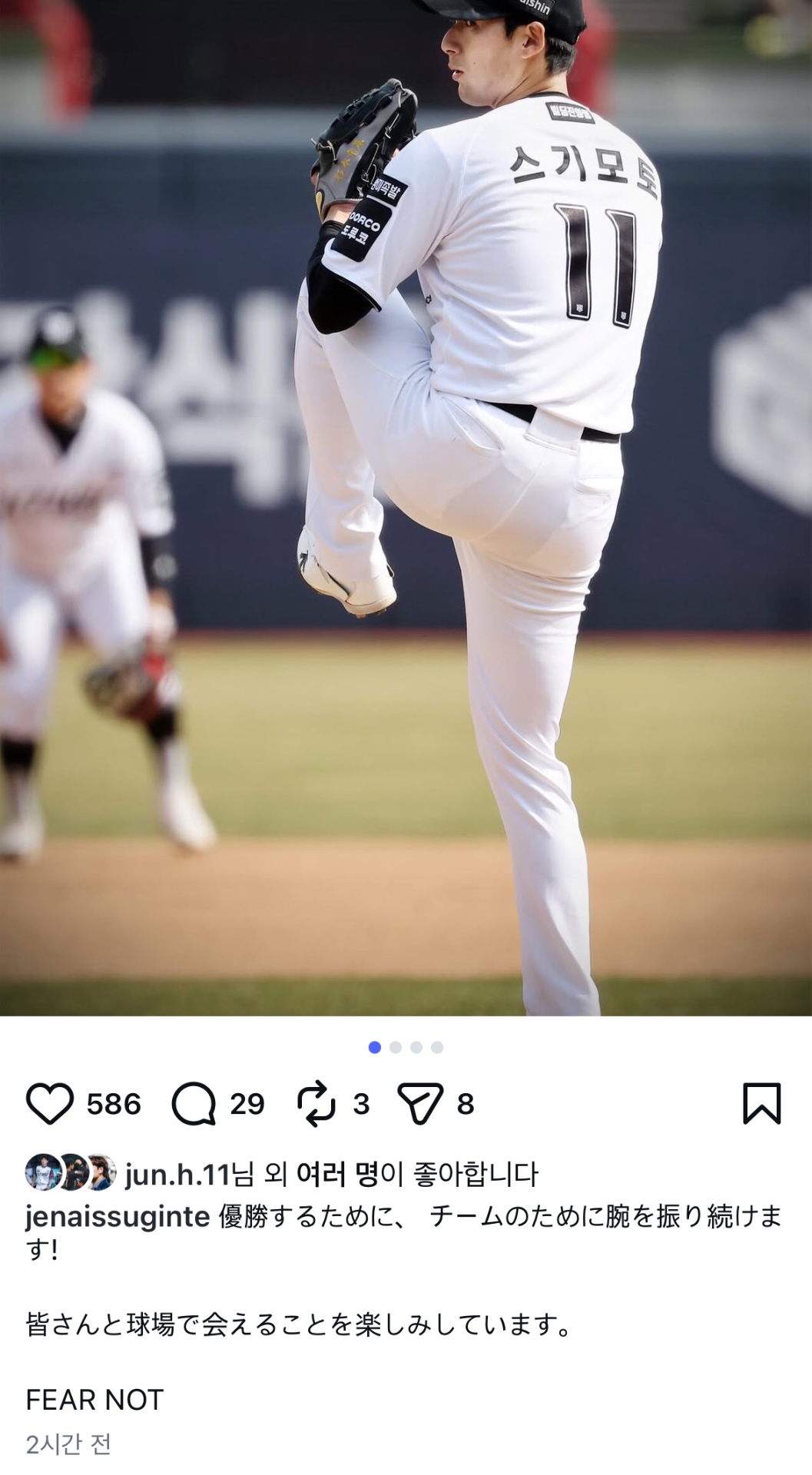
Task: Open the comments on this post
Action: pyautogui.click(x=194, y=1104)
